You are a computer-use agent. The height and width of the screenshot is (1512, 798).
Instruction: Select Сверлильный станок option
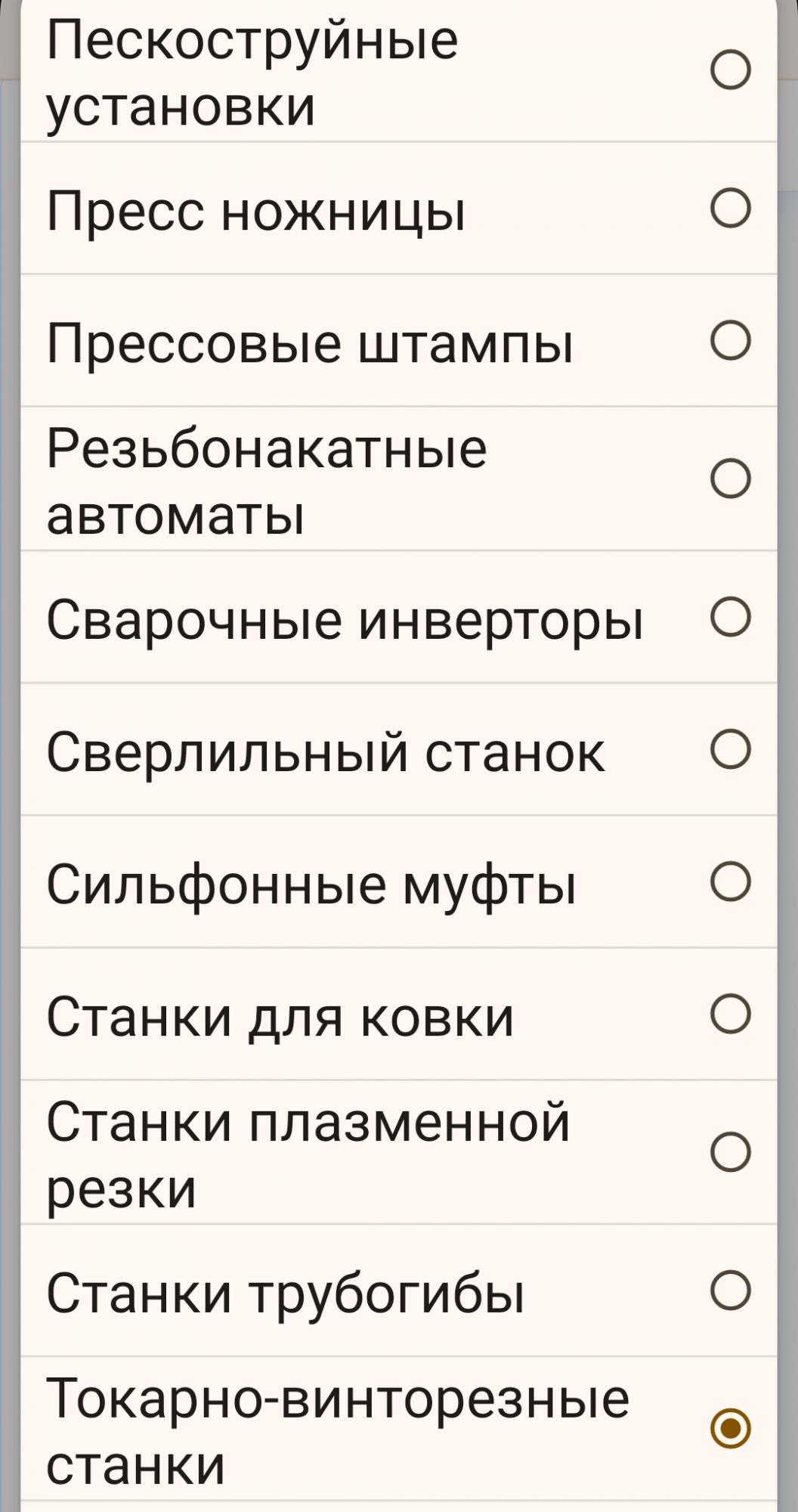tap(730, 748)
